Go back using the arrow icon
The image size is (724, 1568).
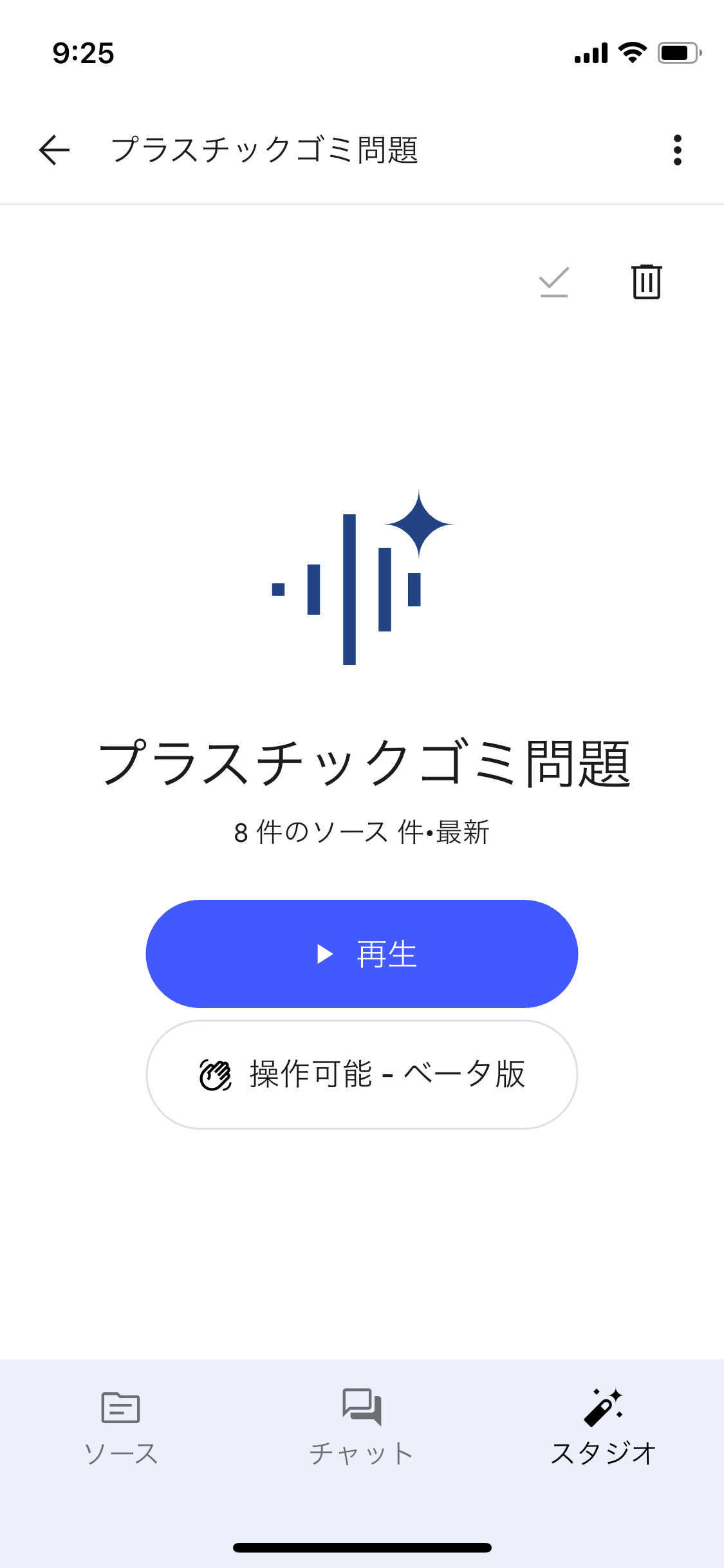[x=54, y=150]
